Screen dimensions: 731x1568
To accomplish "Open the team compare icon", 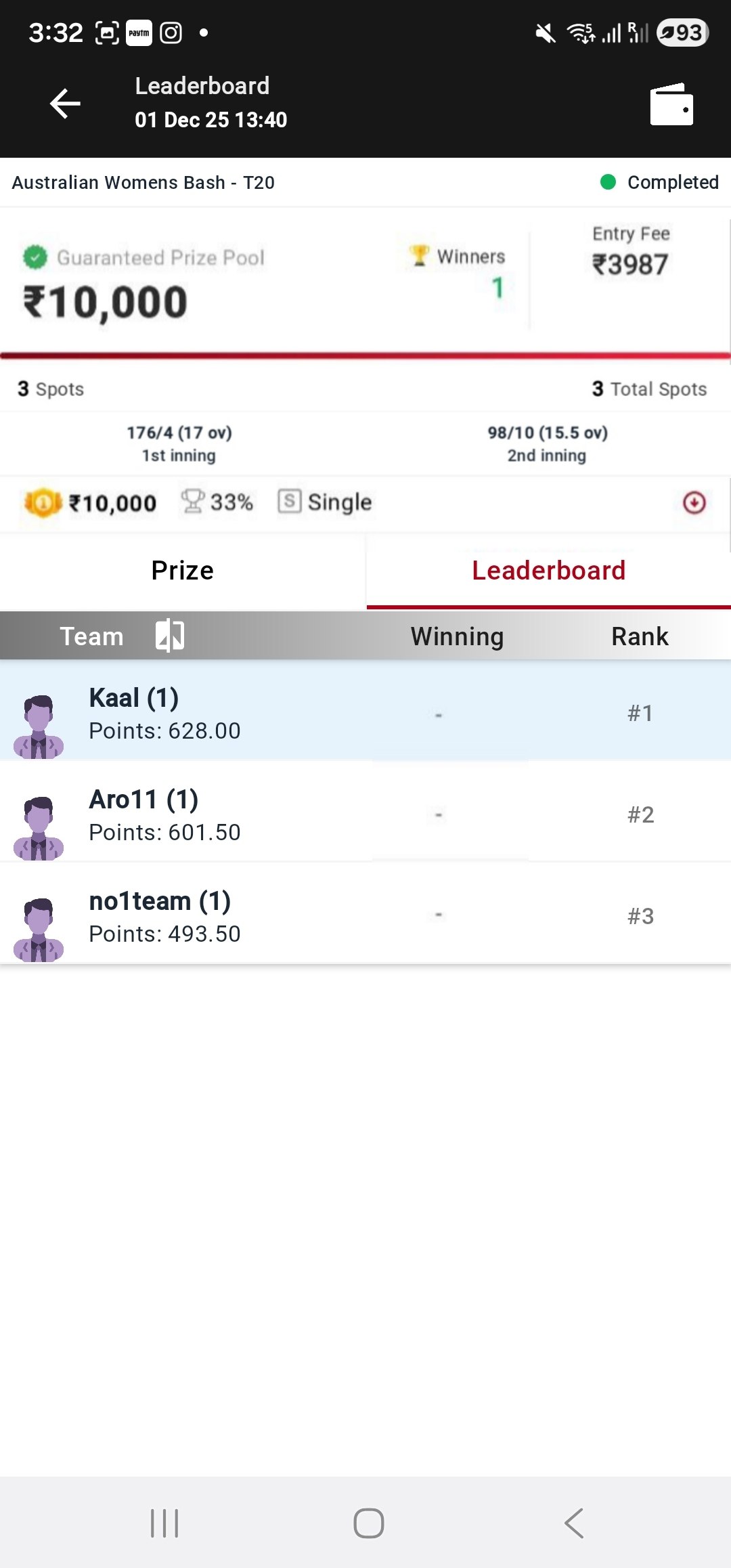I will 170,636.
